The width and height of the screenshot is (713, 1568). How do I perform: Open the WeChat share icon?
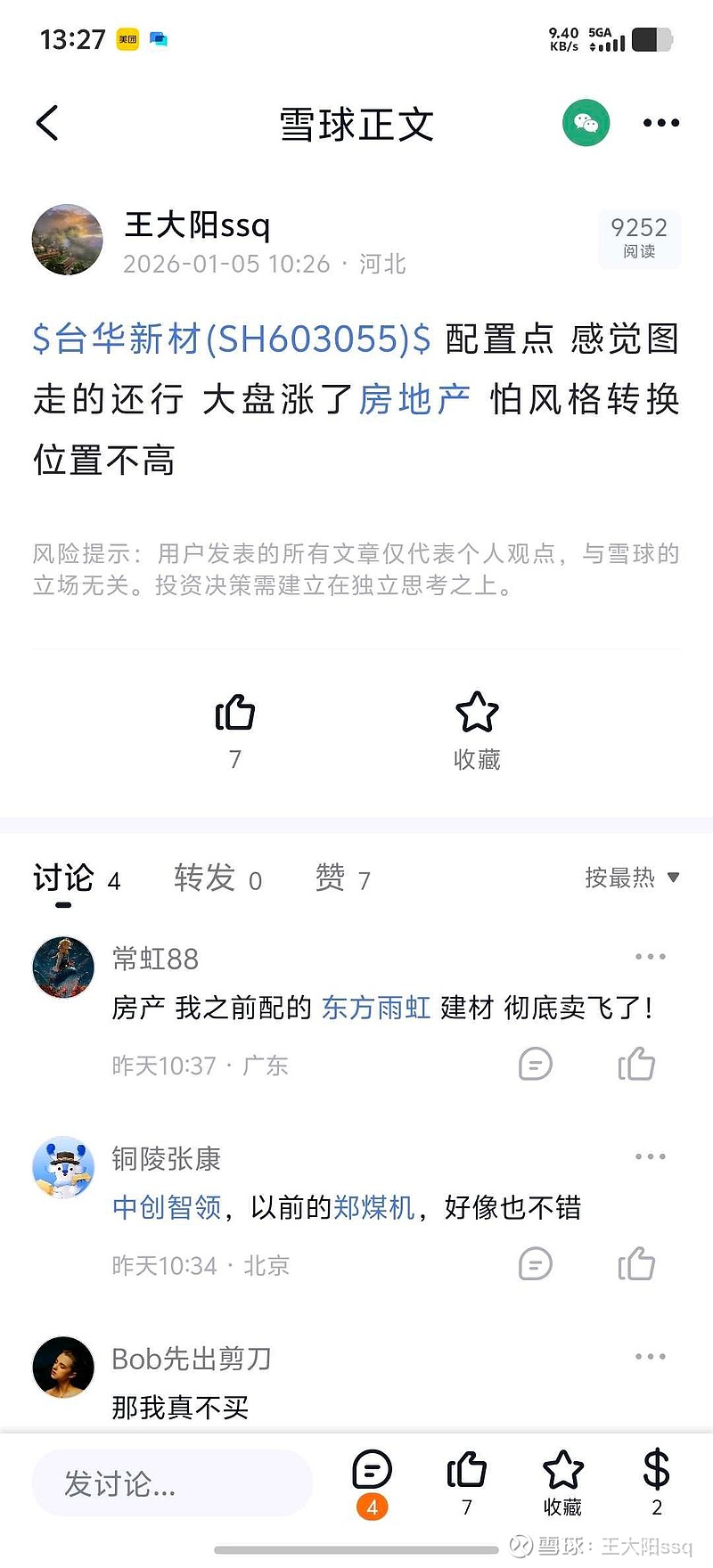click(x=586, y=123)
